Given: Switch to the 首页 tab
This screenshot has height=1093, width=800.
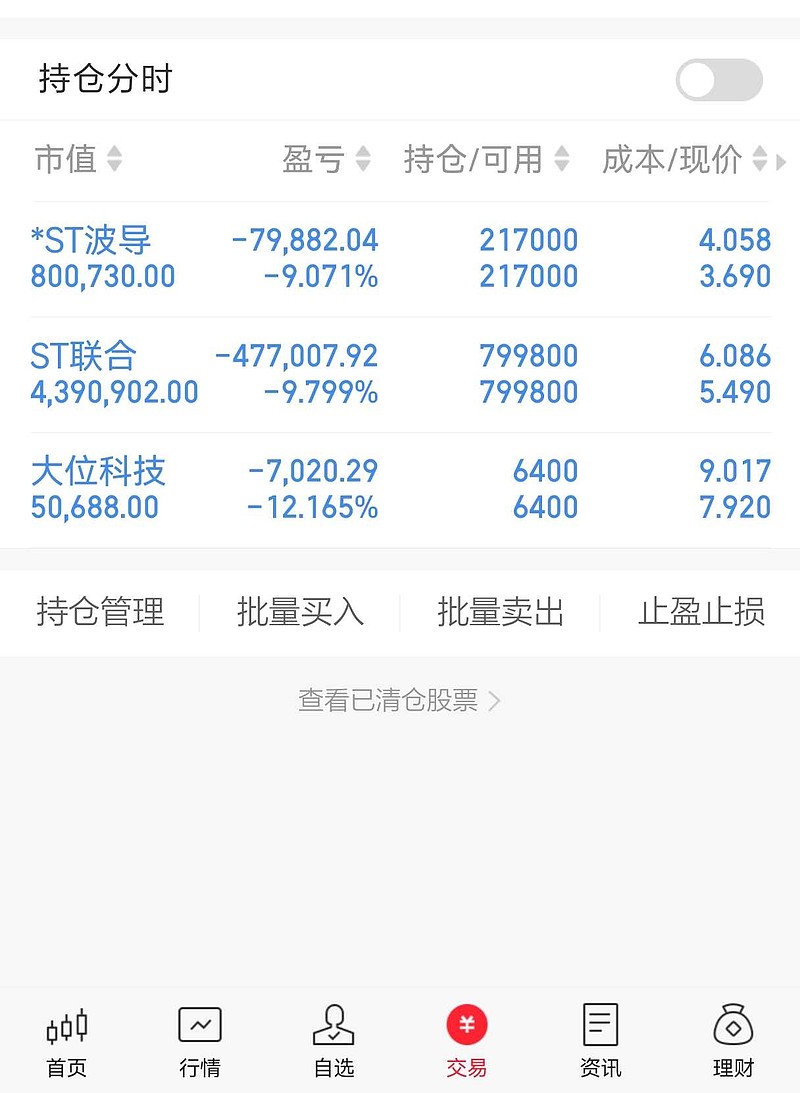Looking at the screenshot, I should tap(67, 1043).
